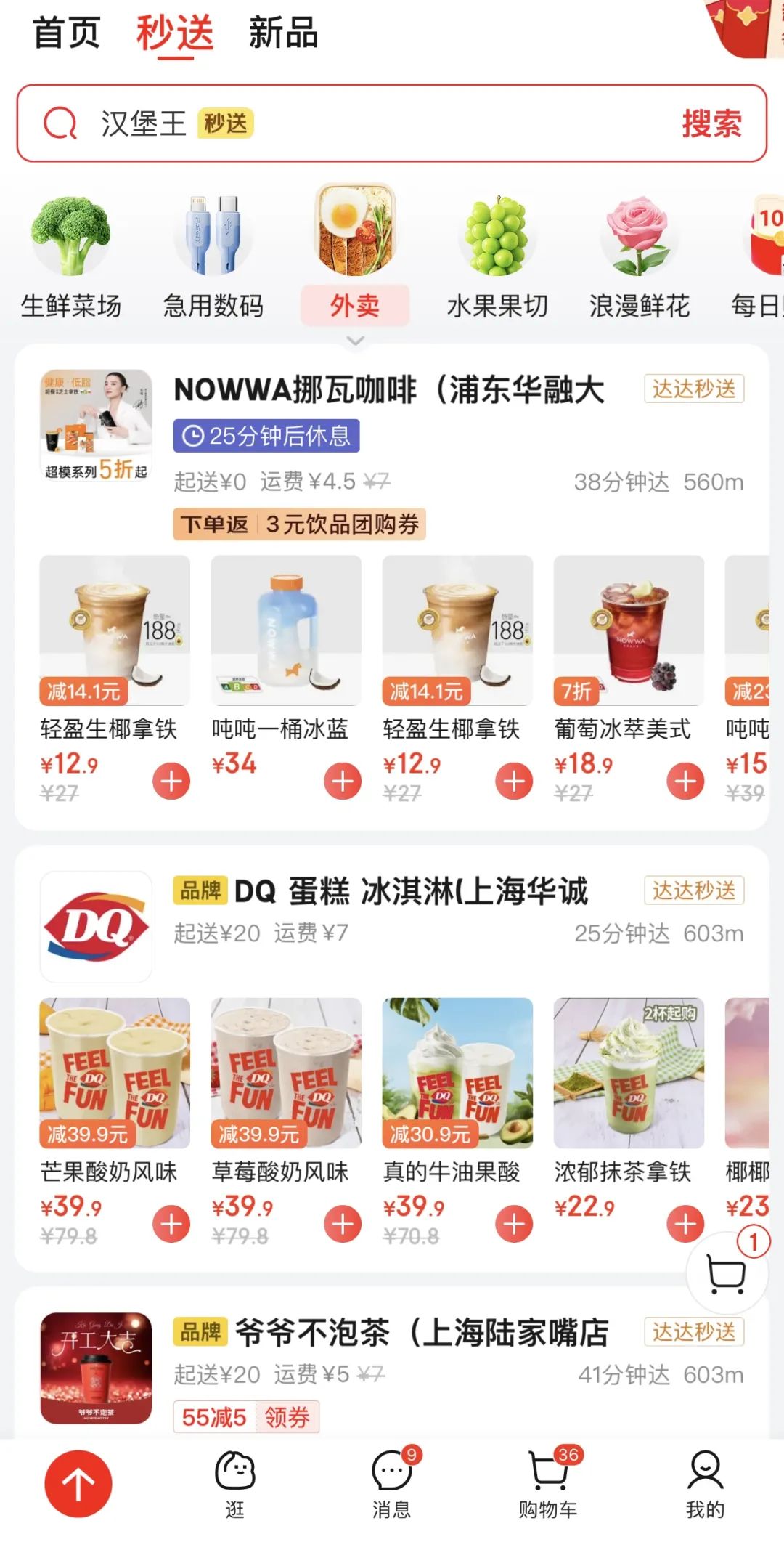Viewport: 784px width, 1542px height.
Task: Tap the 搜索 button
Action: (711, 123)
